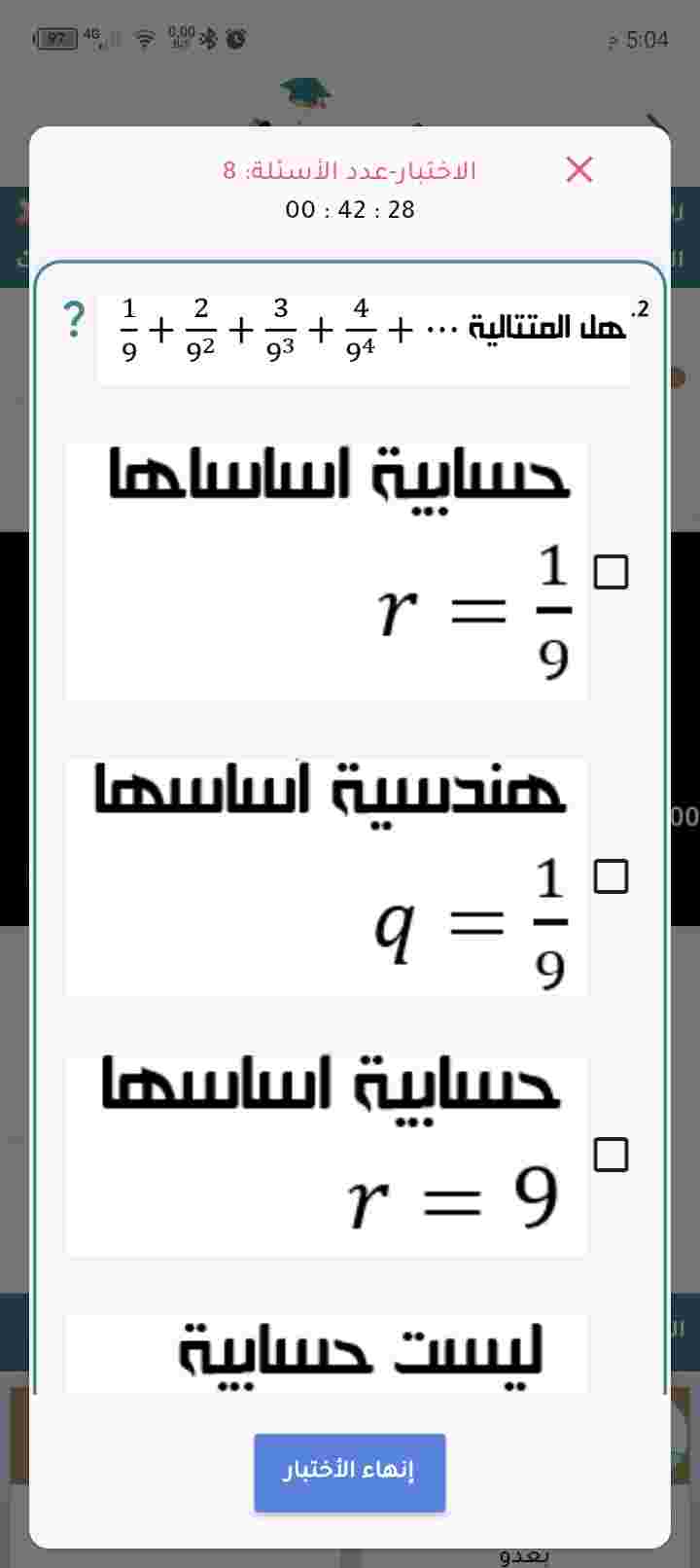This screenshot has height=1568, width=700.
Task: Tick the arithmetic r = 9 checkbox
Action: 611,1155
